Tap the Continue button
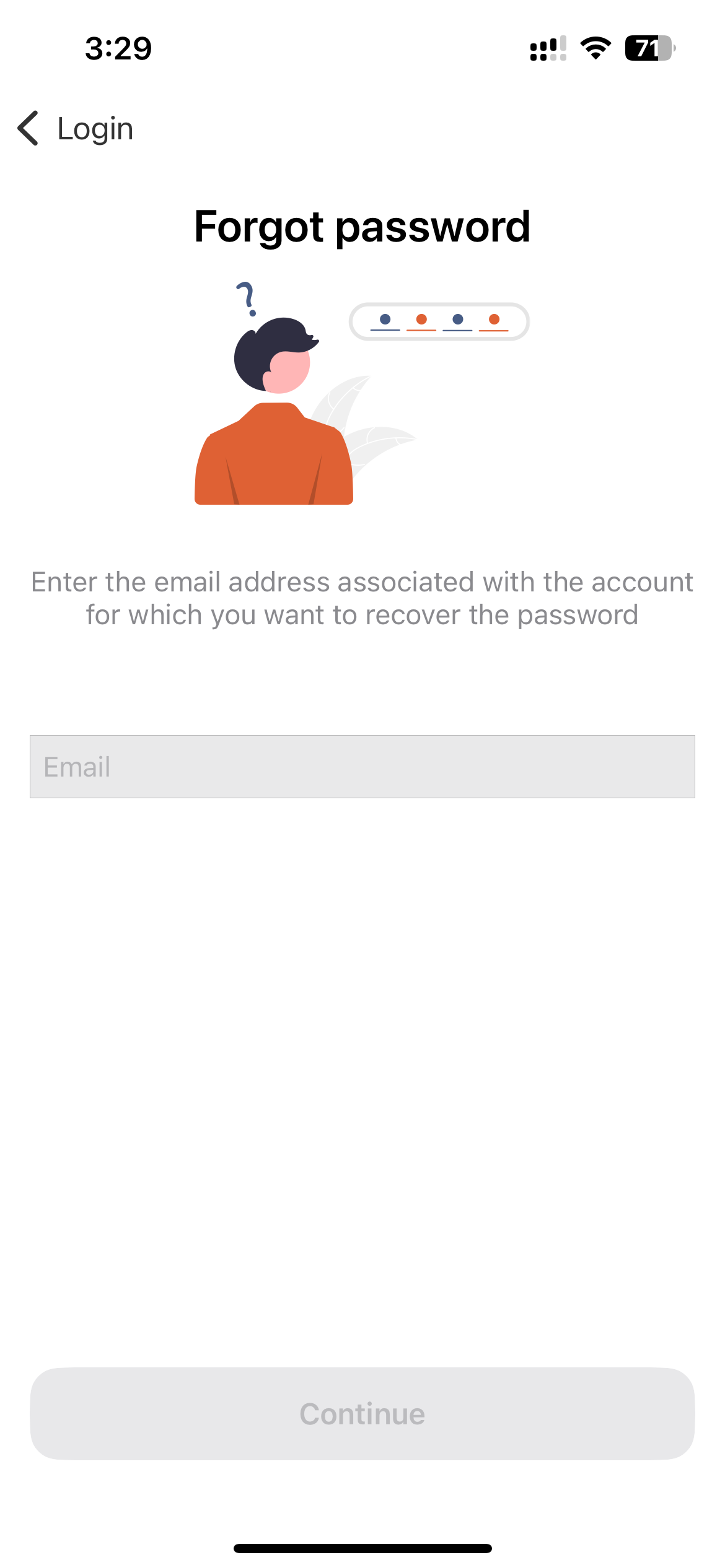The image size is (725, 1568). coord(362,1414)
